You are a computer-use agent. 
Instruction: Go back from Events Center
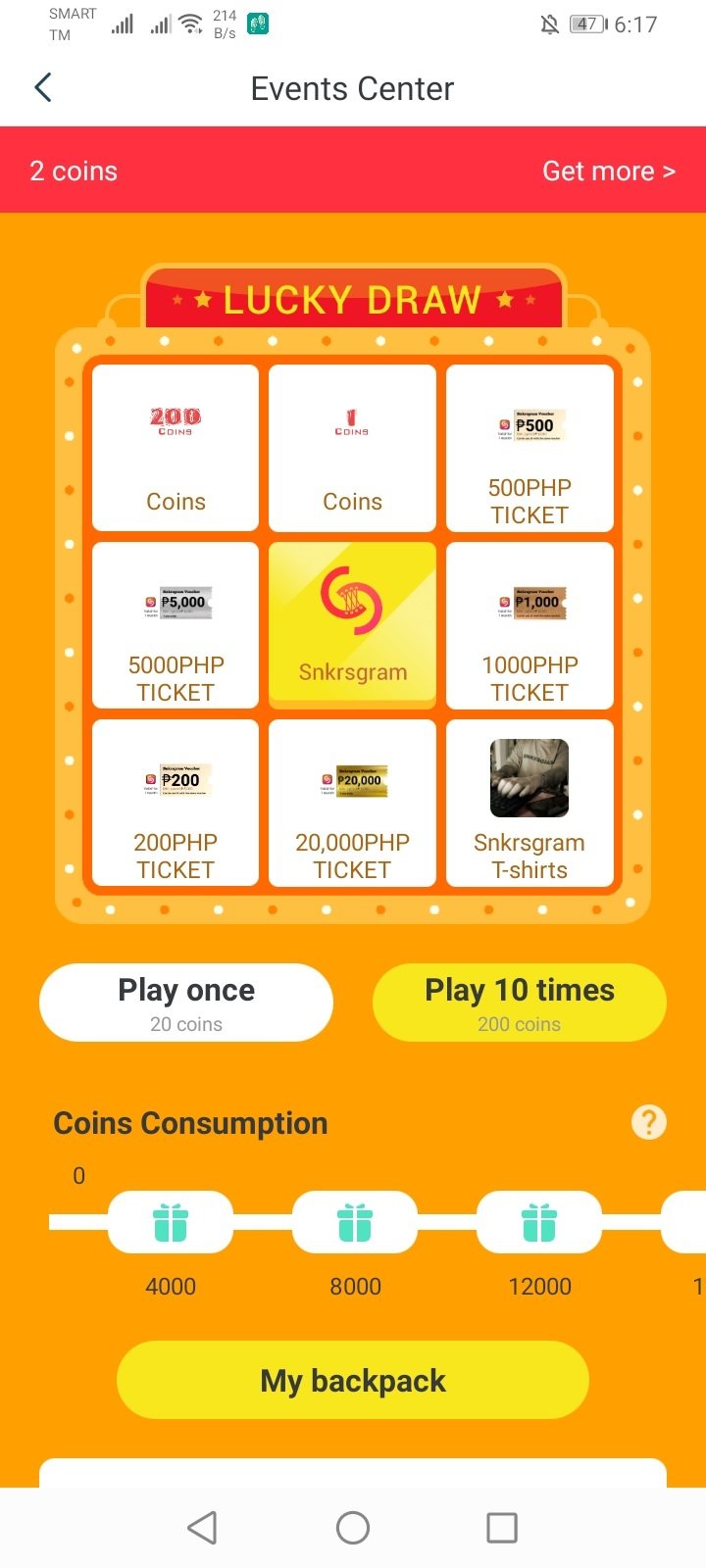[x=43, y=88]
